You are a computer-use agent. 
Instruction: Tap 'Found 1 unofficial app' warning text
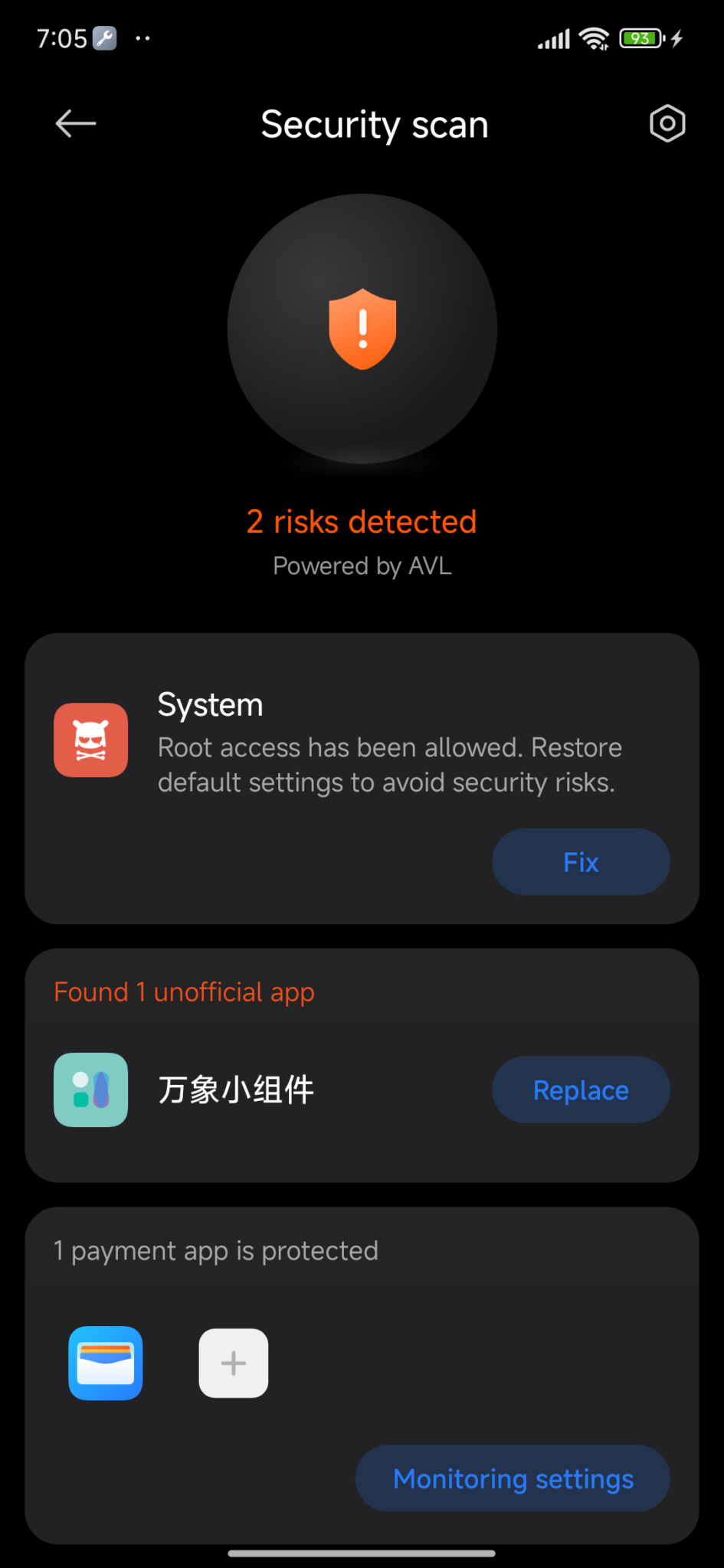tap(184, 991)
